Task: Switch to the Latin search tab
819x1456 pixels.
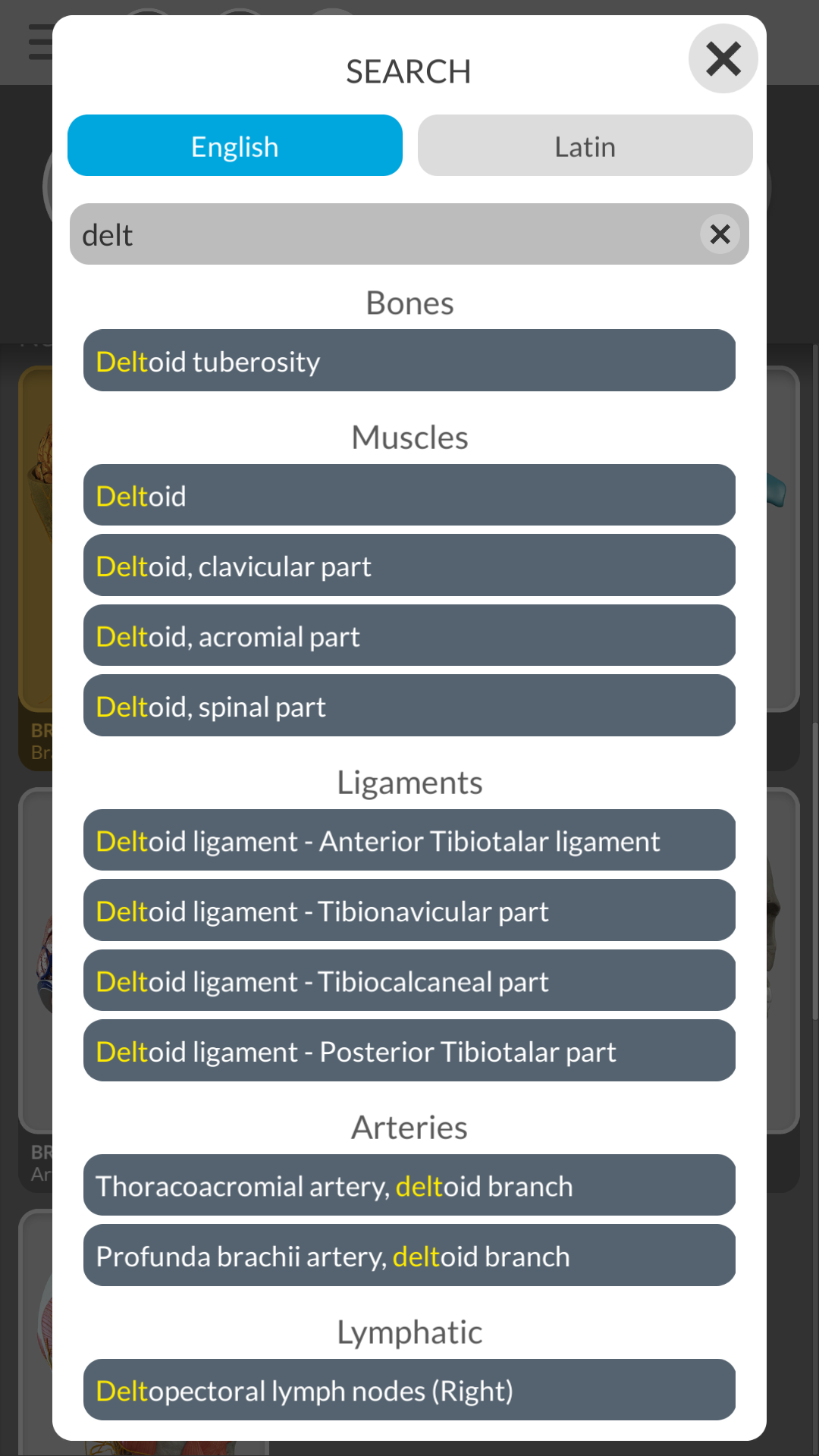Action: [x=584, y=146]
